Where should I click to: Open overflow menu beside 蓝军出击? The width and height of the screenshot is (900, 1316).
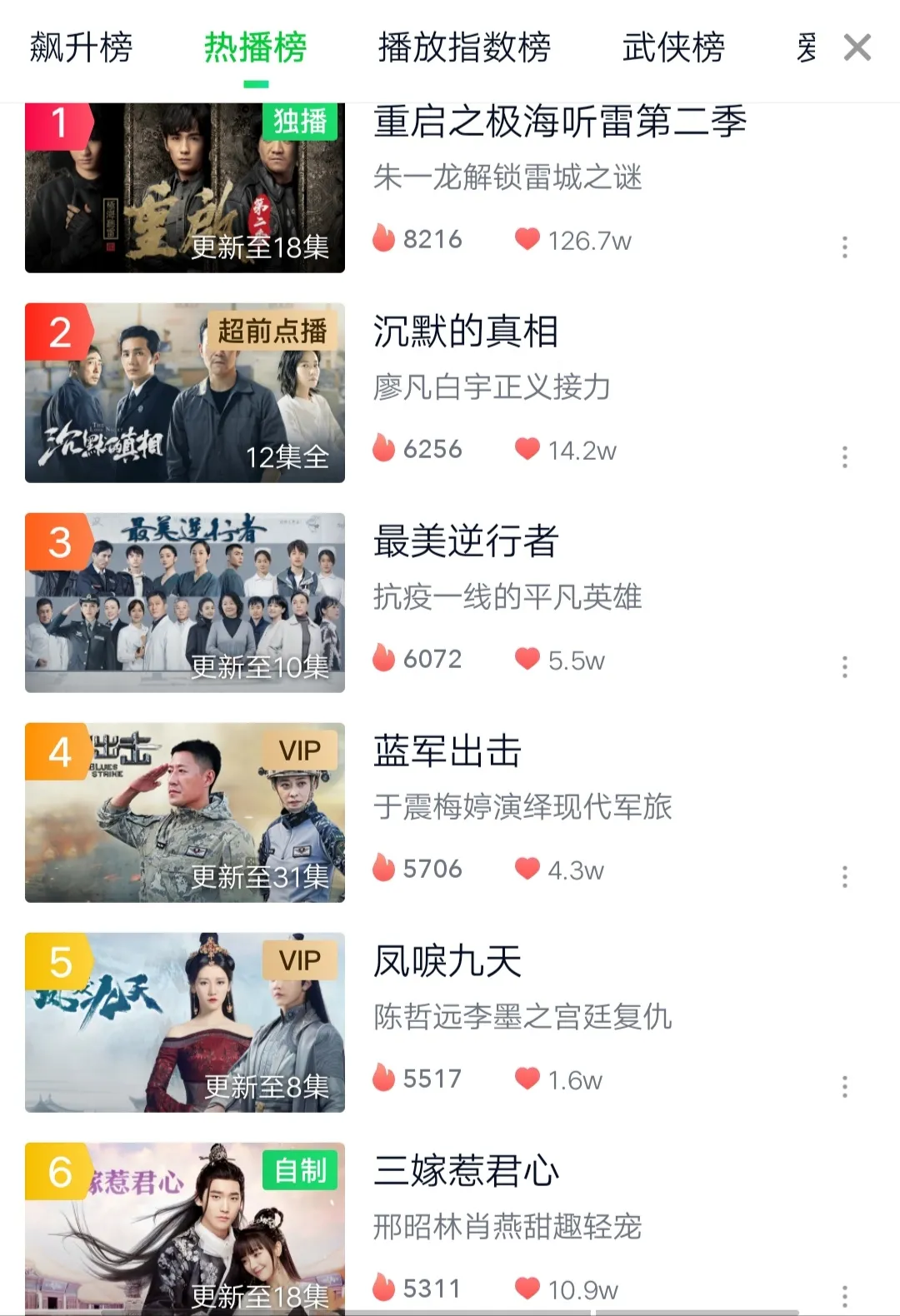pos(844,876)
